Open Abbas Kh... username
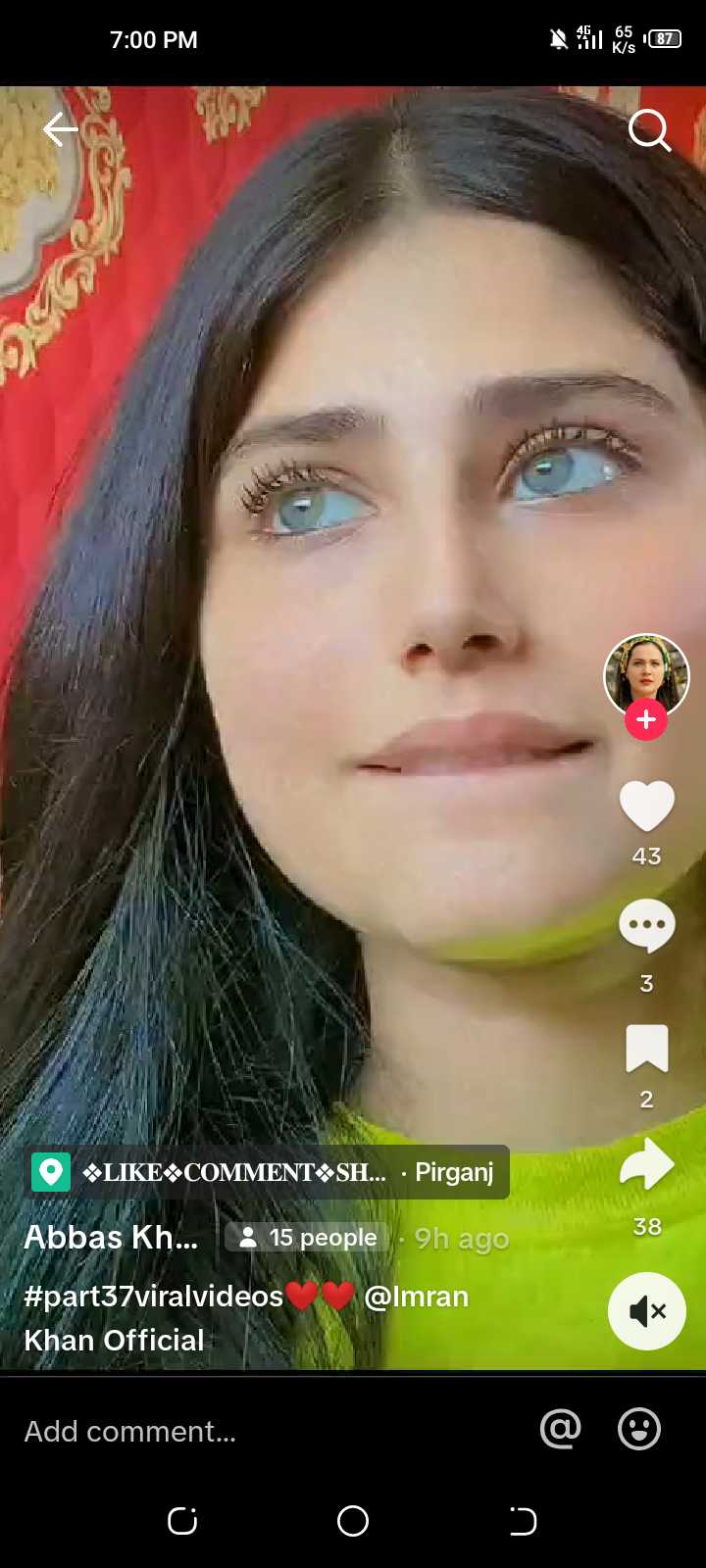 tap(111, 1237)
